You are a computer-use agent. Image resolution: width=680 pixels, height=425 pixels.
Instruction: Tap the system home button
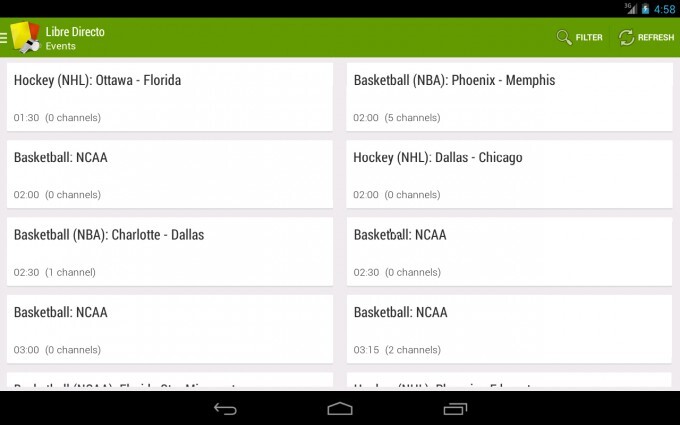(x=340, y=408)
